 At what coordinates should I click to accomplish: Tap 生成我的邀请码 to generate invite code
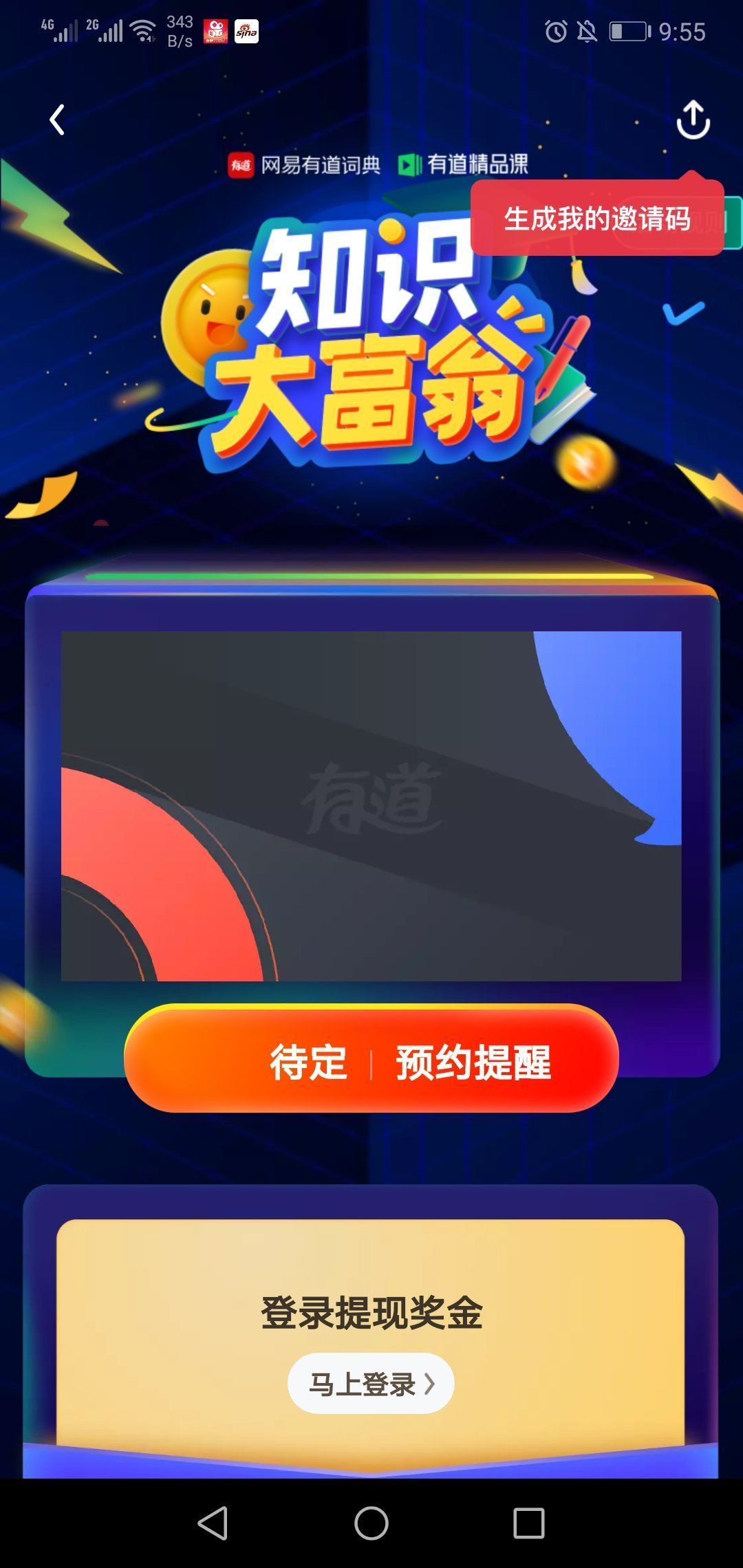coord(596,219)
